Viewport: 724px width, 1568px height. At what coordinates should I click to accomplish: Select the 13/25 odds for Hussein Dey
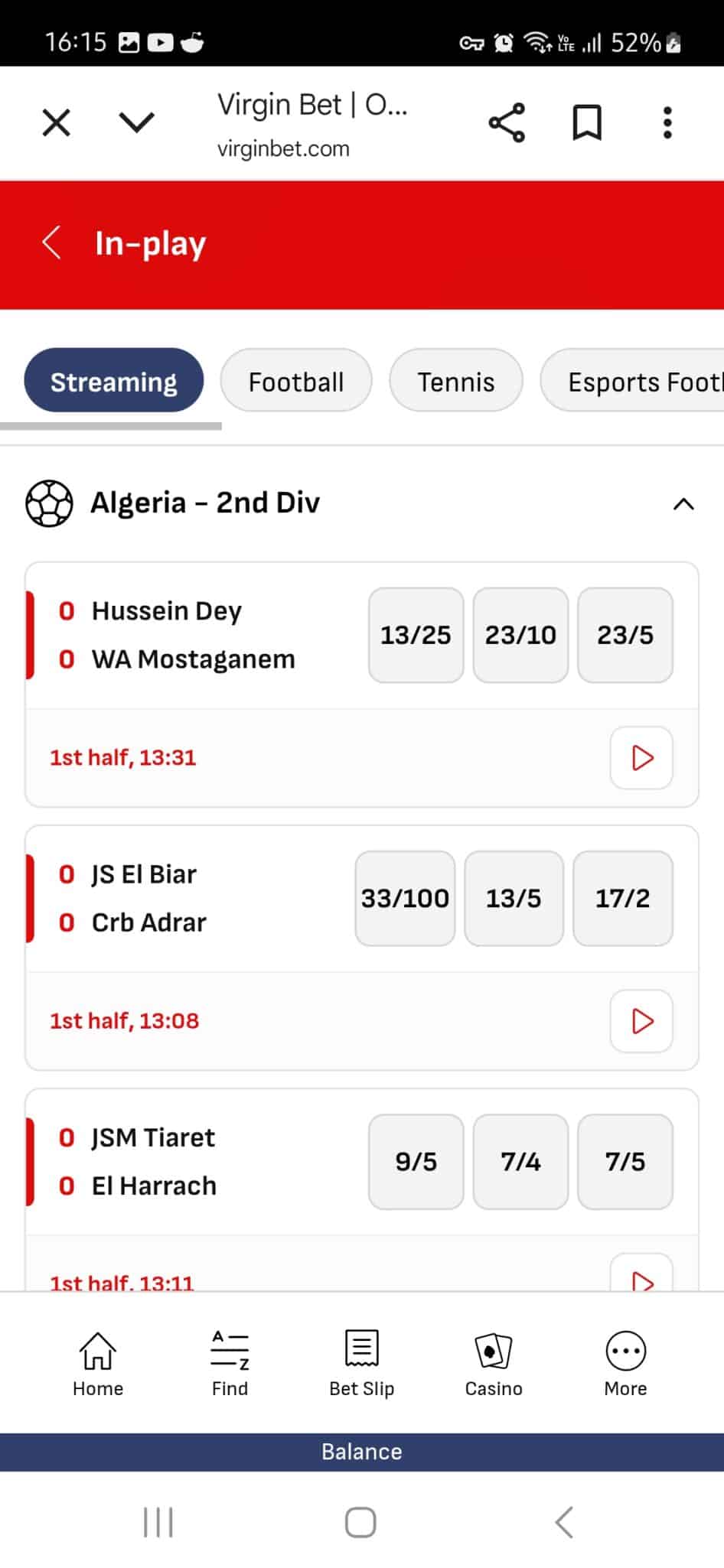[415, 635]
